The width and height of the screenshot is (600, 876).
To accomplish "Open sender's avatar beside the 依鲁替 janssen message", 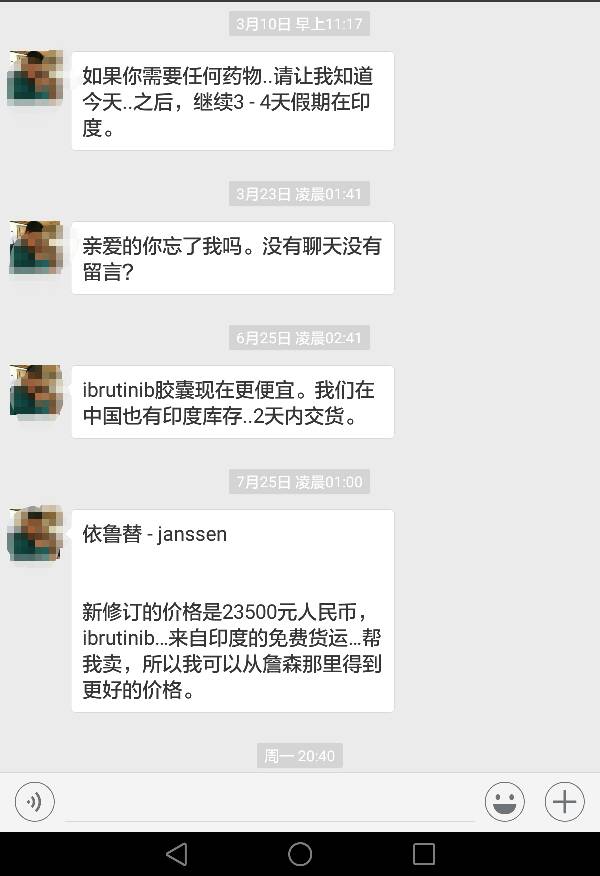I will (36, 535).
